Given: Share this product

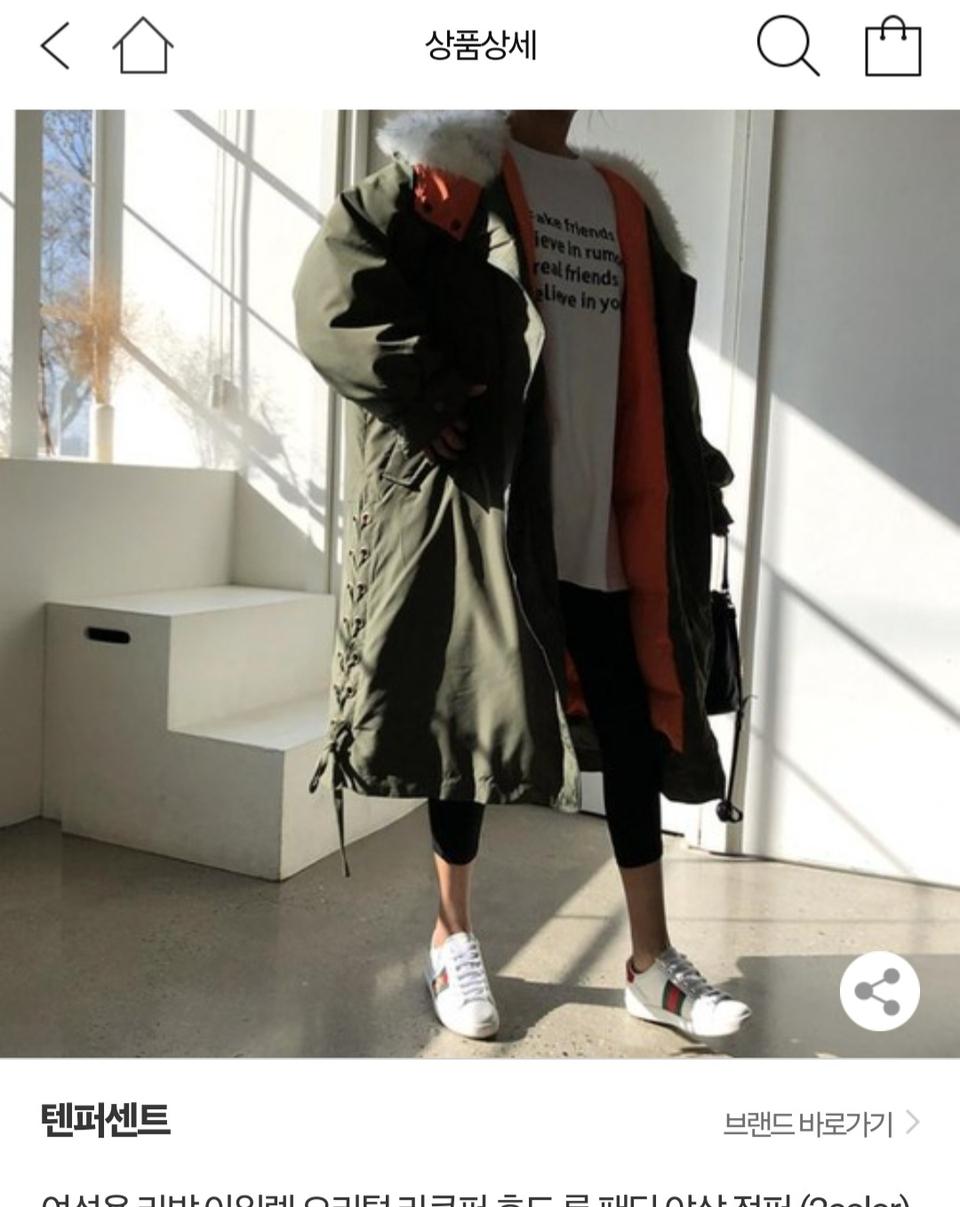Looking at the screenshot, I should [879, 991].
